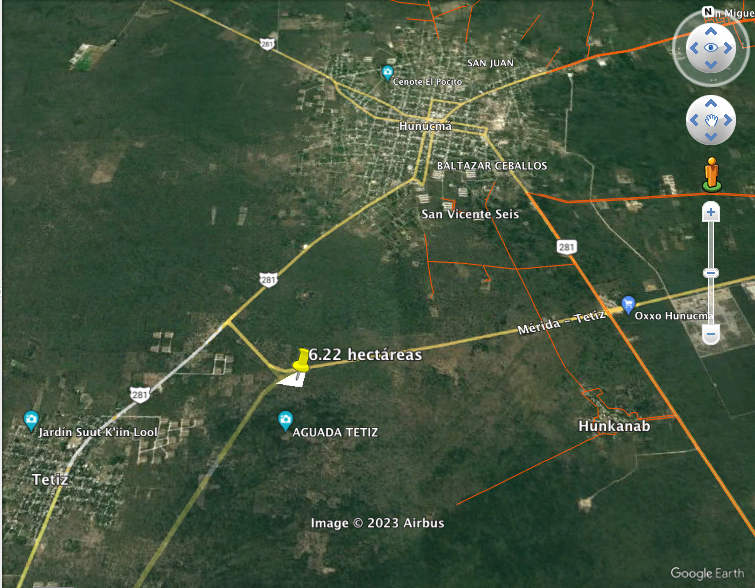Grab the Street View pegman icon

pos(712,172)
